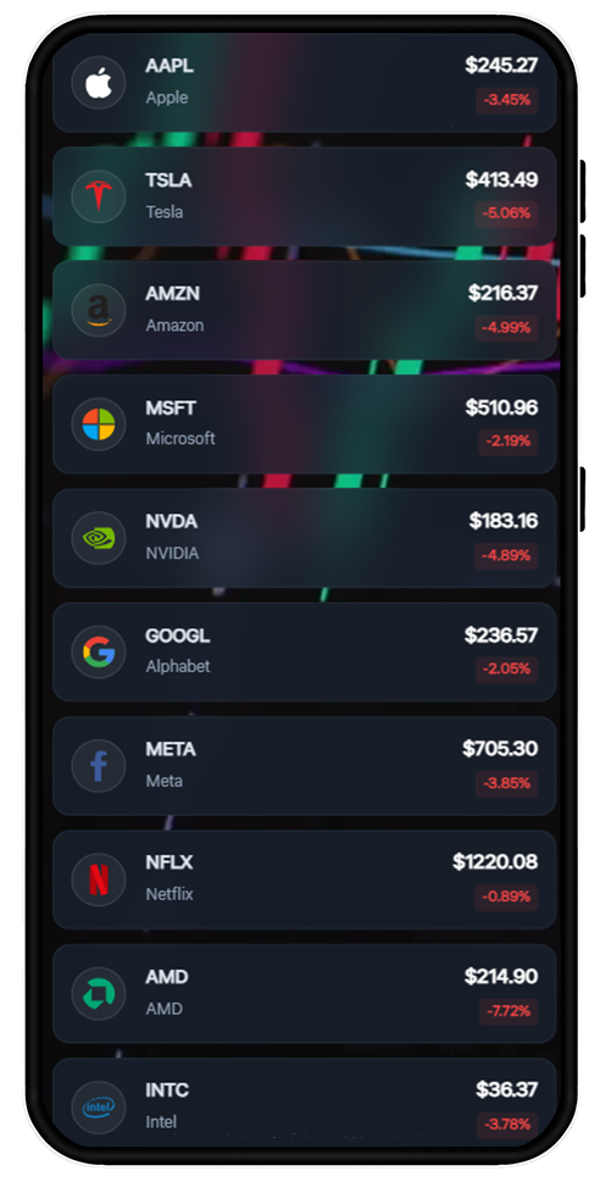Tap the NVDA NVIDIA stock card
This screenshot has height=1182, width=600.
tap(304, 537)
